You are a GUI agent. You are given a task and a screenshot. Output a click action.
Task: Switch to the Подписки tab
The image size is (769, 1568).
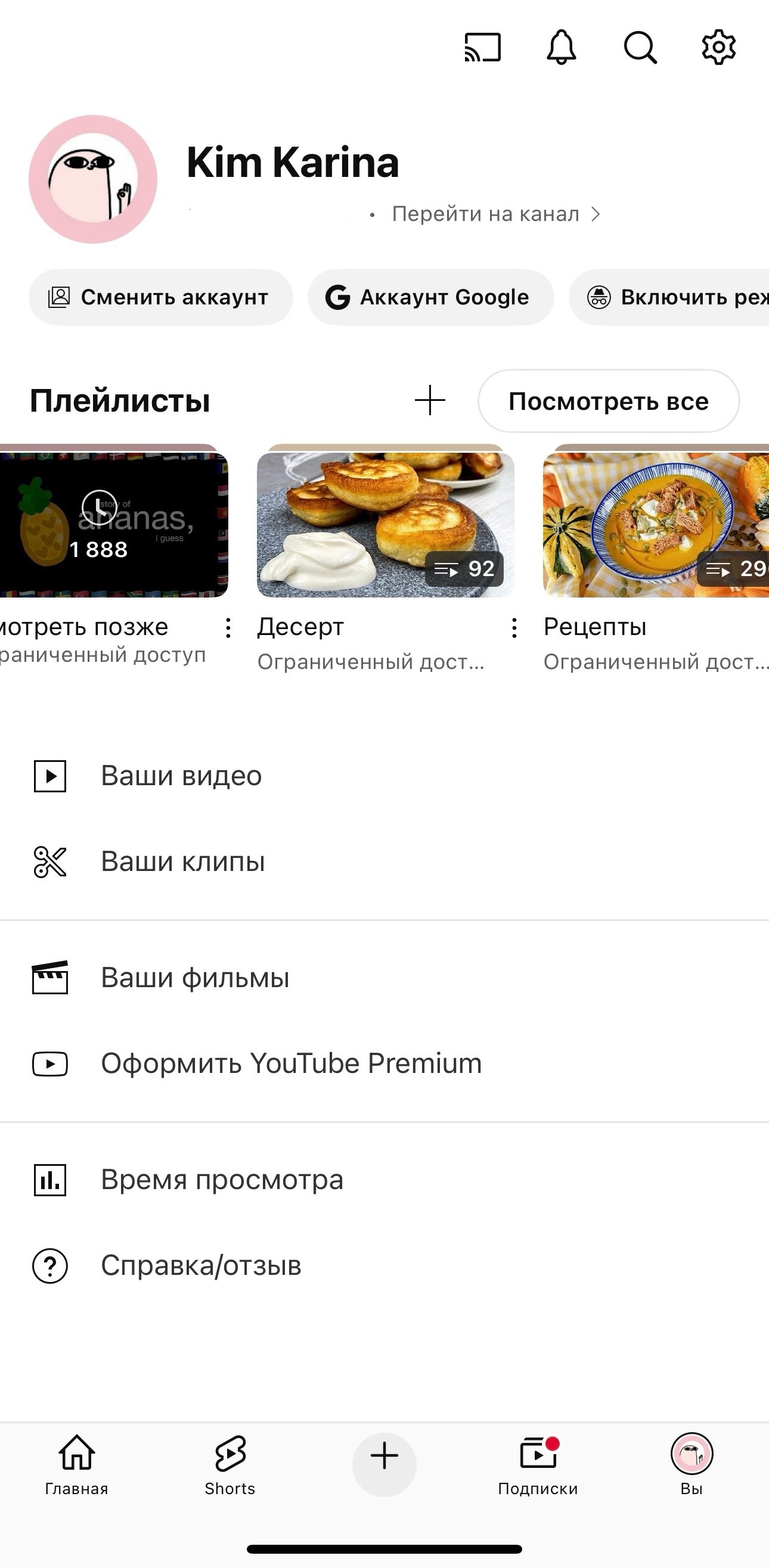point(538,1464)
